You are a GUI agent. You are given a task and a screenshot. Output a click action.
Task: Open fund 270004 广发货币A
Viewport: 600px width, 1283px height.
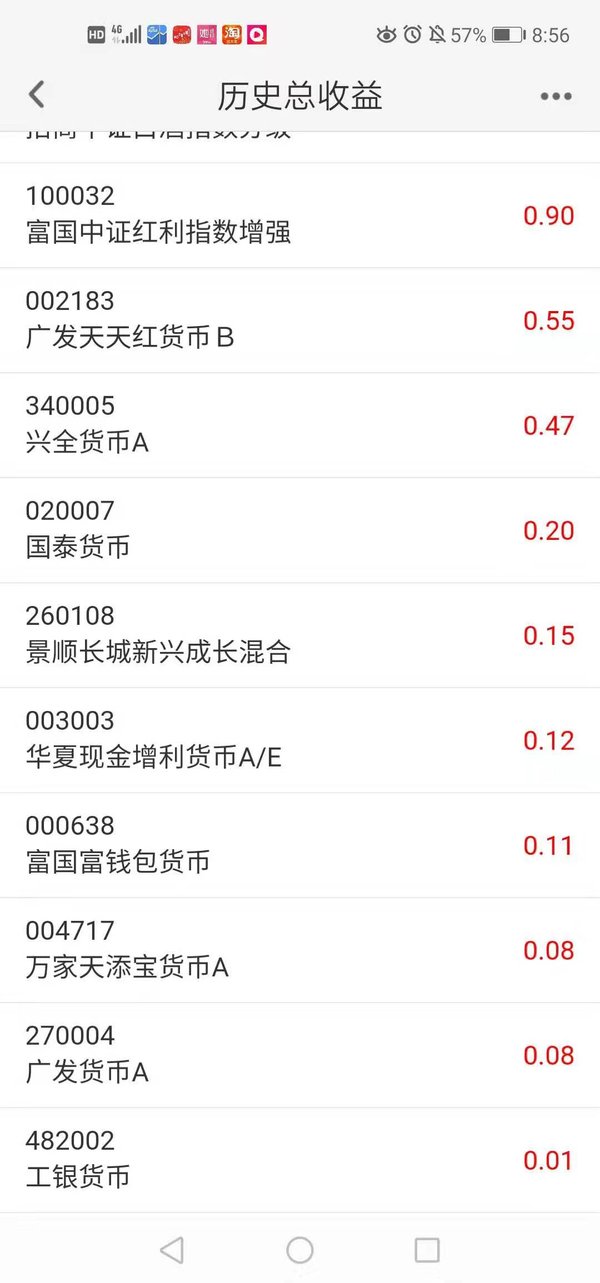[x=300, y=1055]
